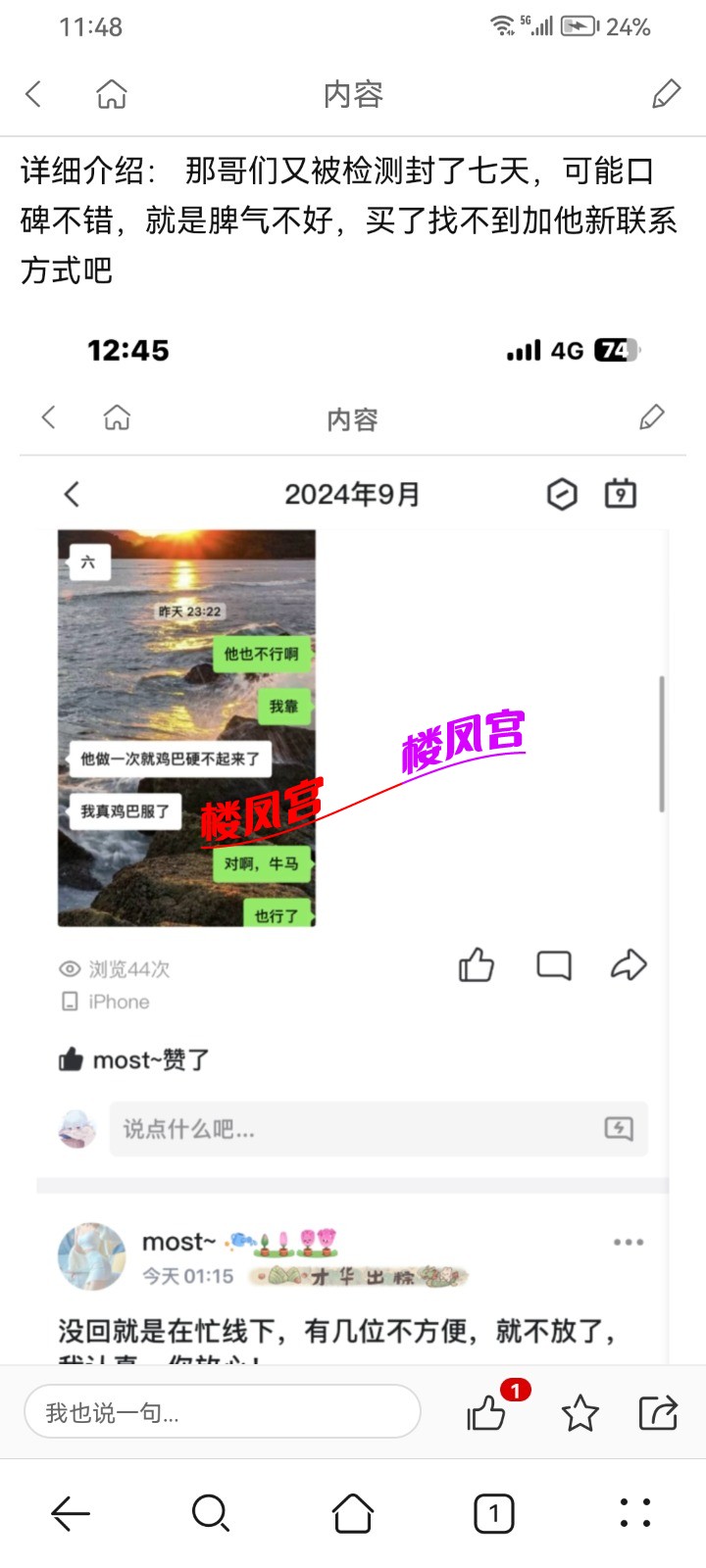The width and height of the screenshot is (706, 1568).
Task: Open the calendar icon next to 2024年9月
Action: coord(620,493)
